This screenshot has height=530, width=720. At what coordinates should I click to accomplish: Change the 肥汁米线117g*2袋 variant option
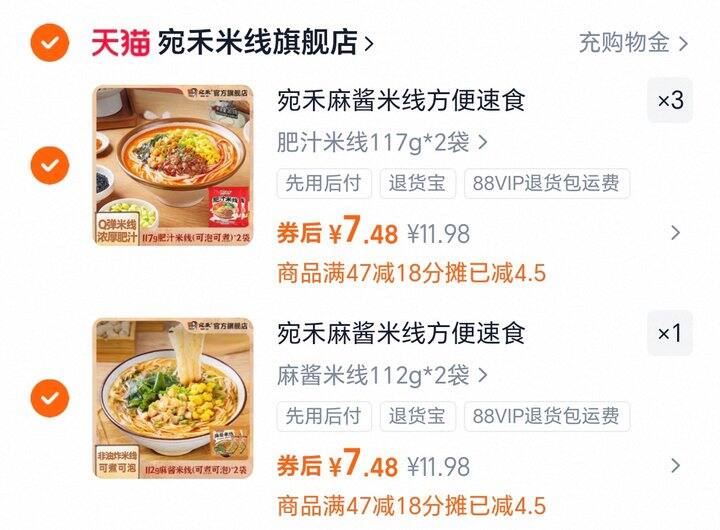[382, 142]
